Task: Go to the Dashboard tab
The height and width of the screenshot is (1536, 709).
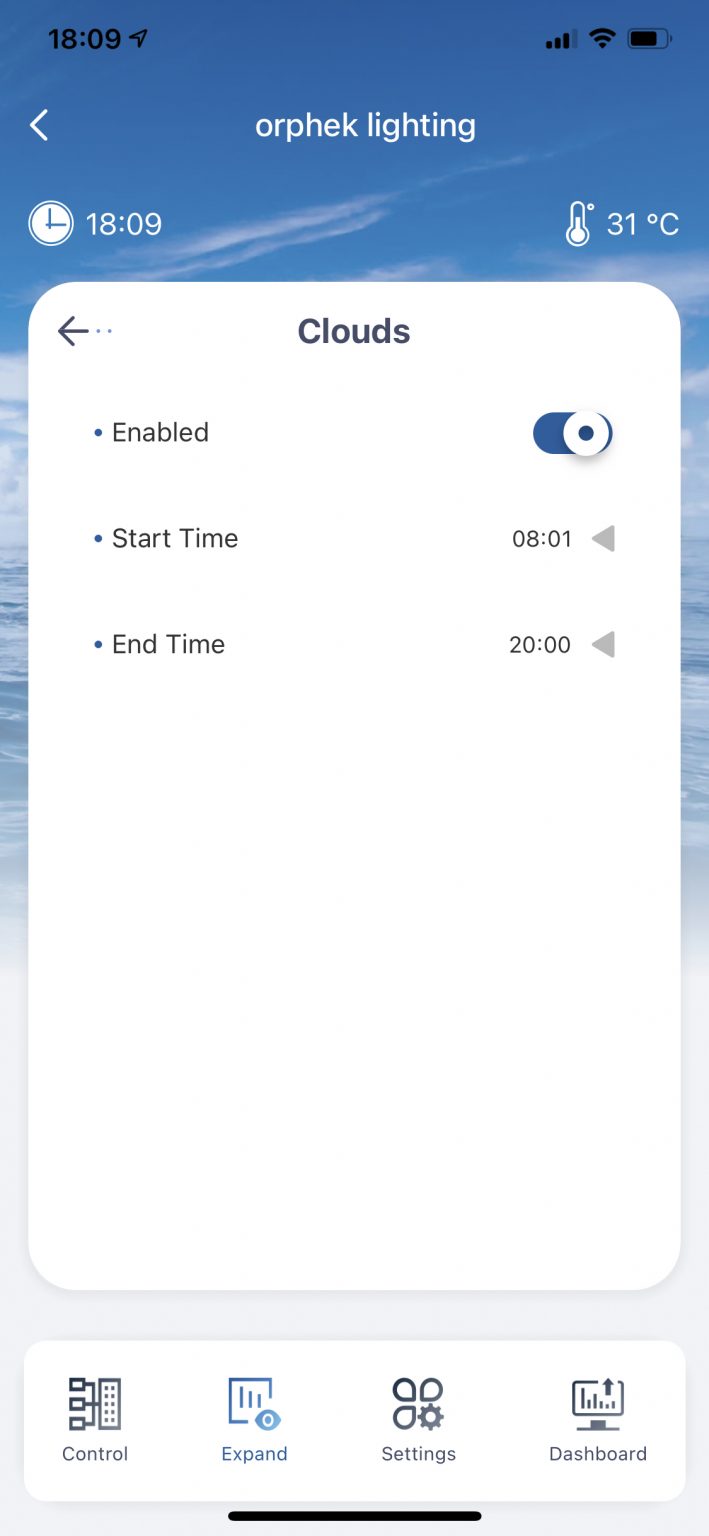Action: click(x=598, y=1420)
